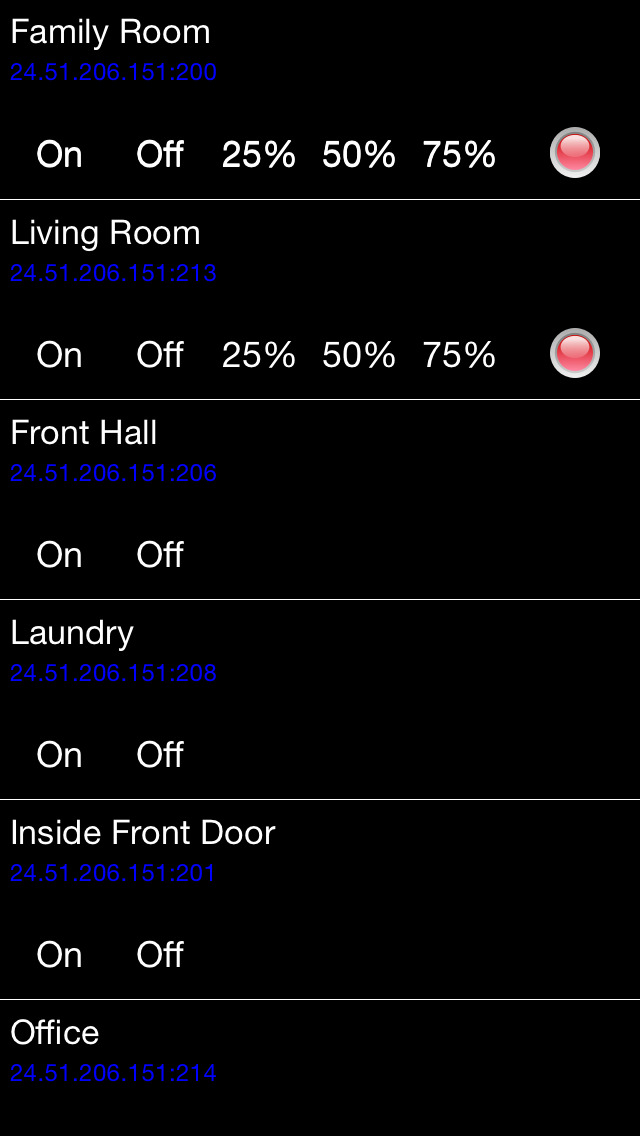Turn off the Front Hall light
The width and height of the screenshot is (640, 1136).
pyautogui.click(x=160, y=555)
